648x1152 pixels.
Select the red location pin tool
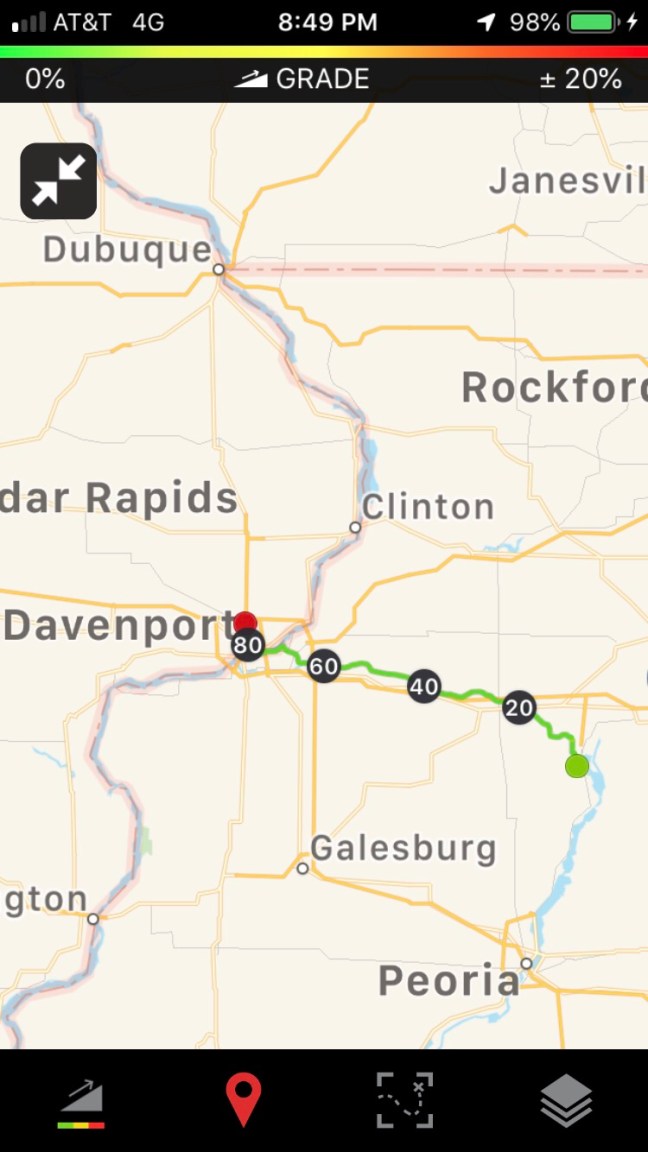(243, 1100)
